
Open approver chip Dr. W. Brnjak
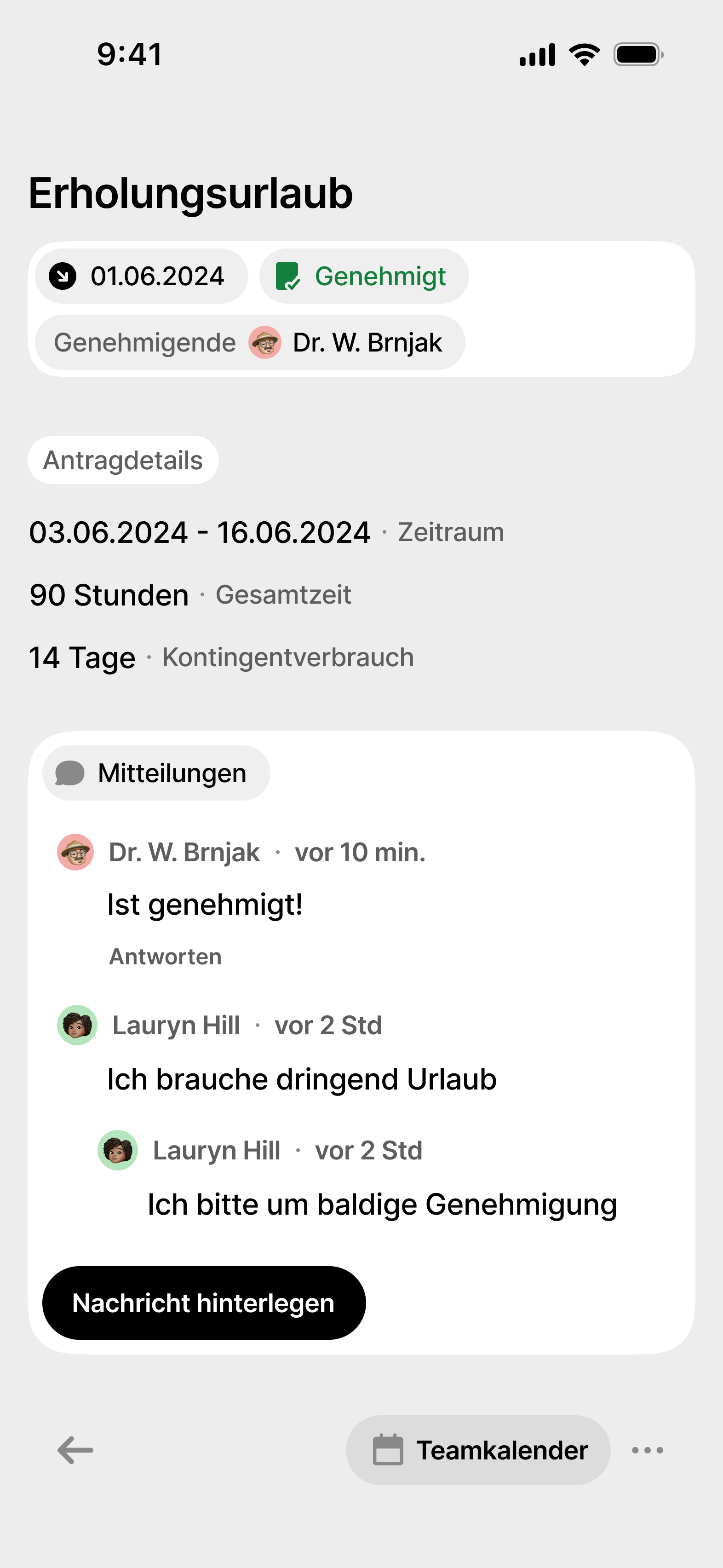(x=250, y=343)
